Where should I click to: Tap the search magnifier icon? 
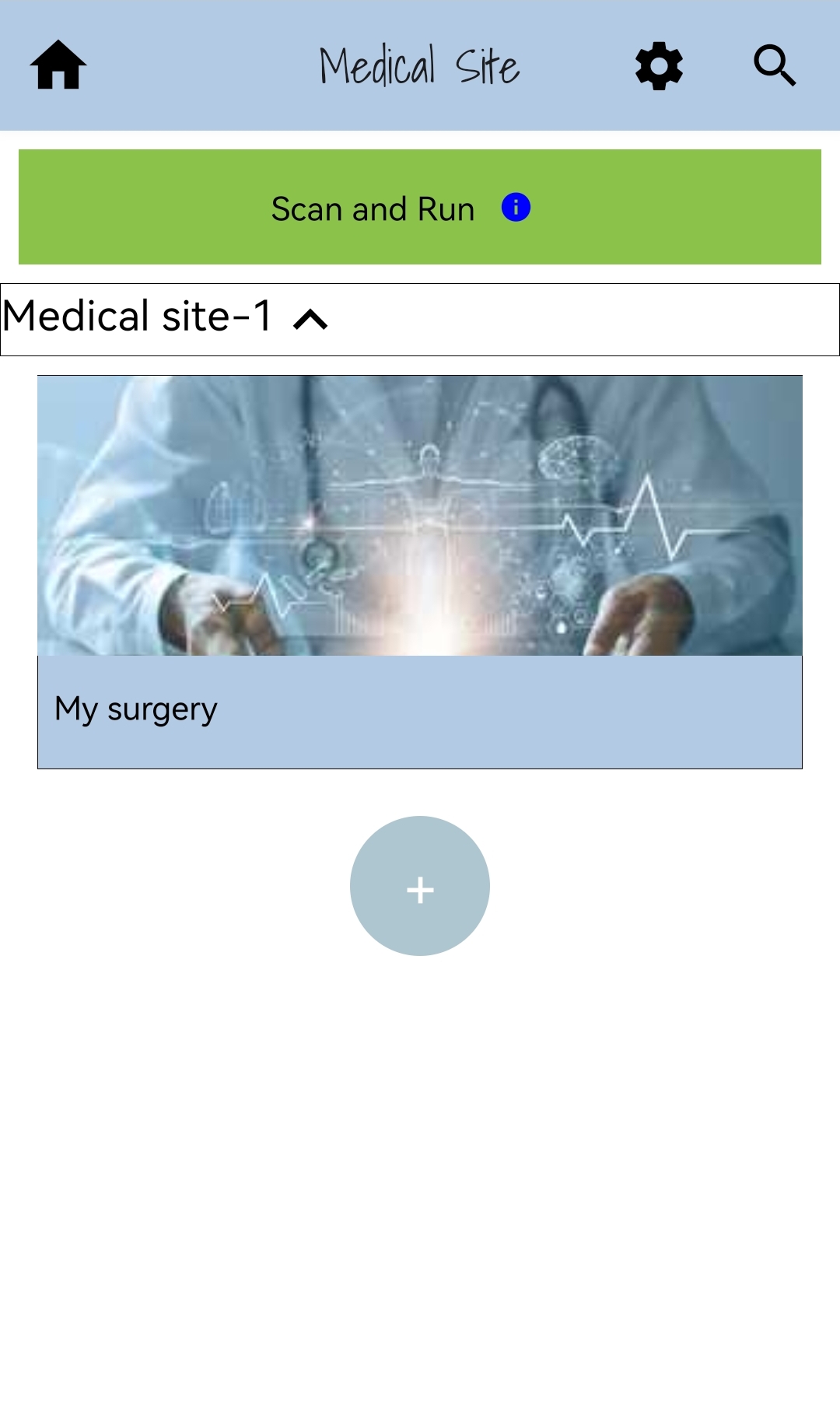pyautogui.click(x=775, y=65)
